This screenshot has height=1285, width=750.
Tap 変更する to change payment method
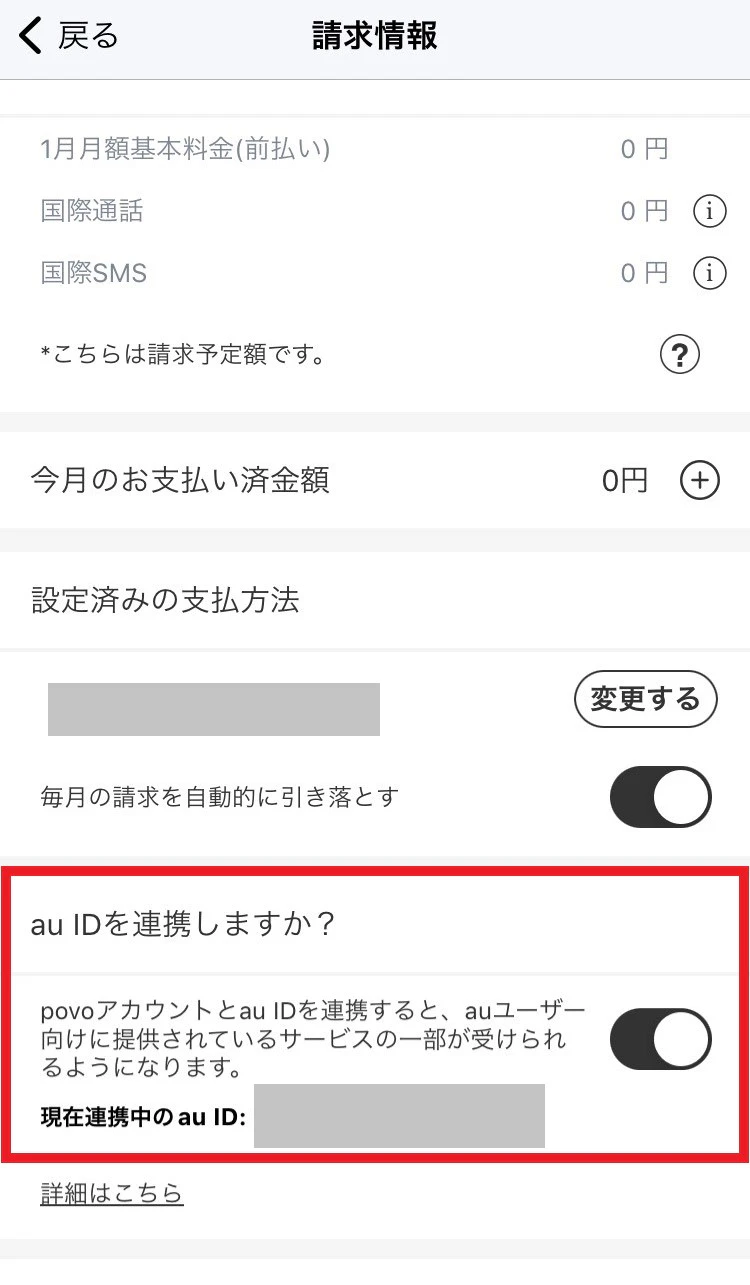[645, 700]
